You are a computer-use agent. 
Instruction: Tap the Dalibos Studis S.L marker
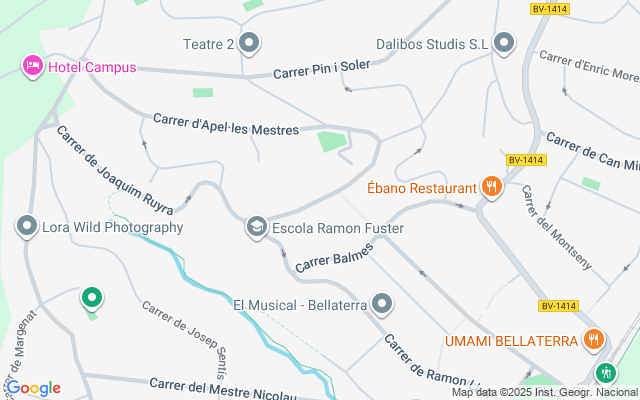[x=504, y=43]
